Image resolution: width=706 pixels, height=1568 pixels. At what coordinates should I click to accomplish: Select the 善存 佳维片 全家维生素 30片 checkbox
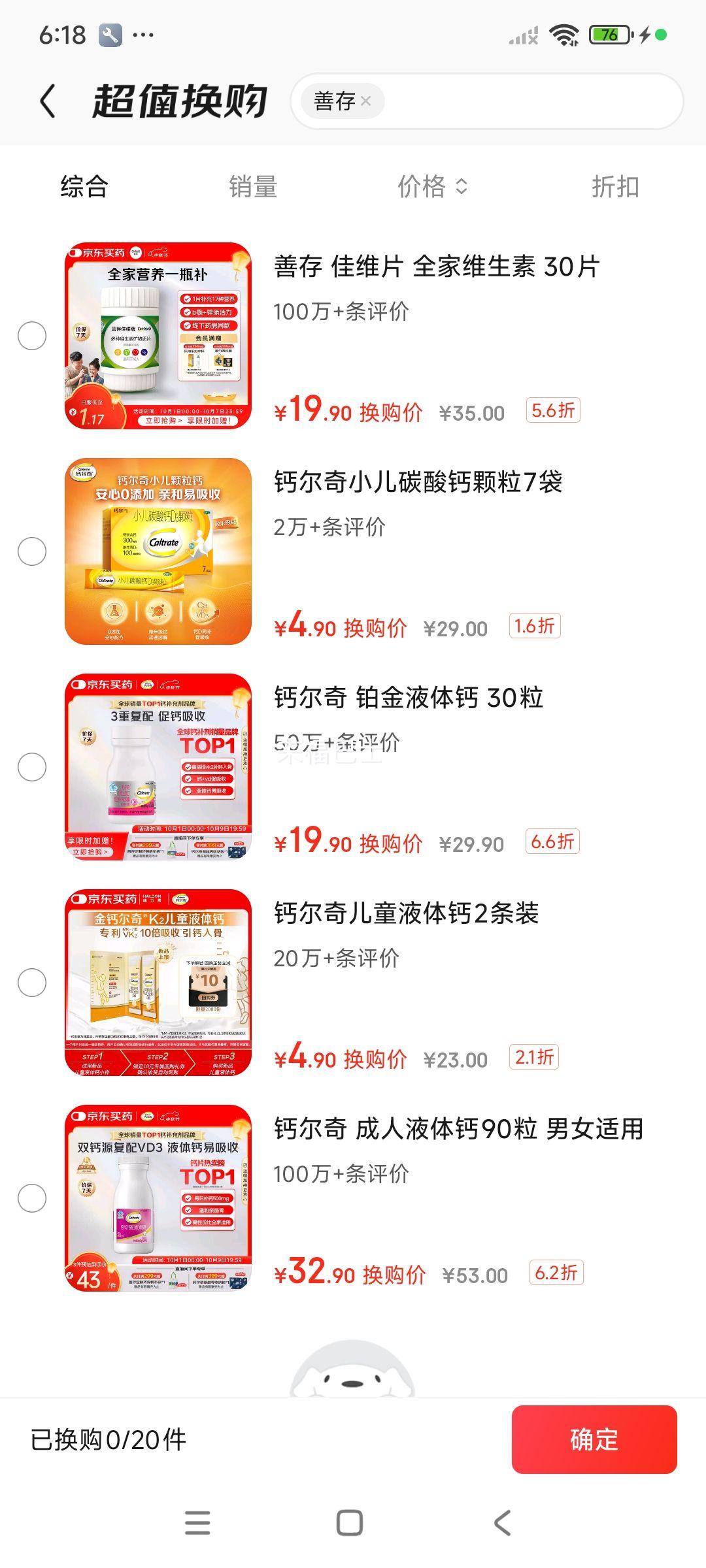coord(32,336)
